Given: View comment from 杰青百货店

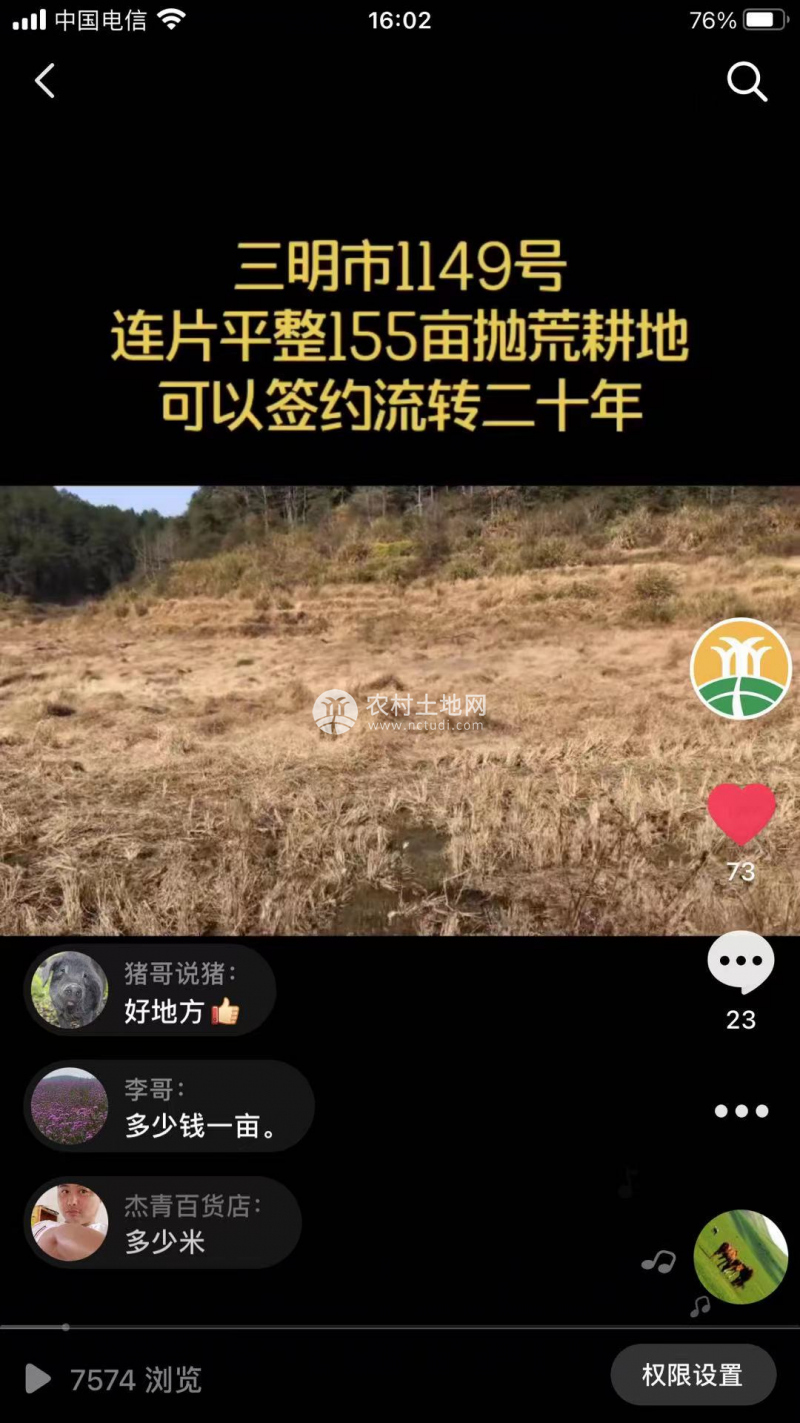Looking at the screenshot, I should coord(163,1222).
